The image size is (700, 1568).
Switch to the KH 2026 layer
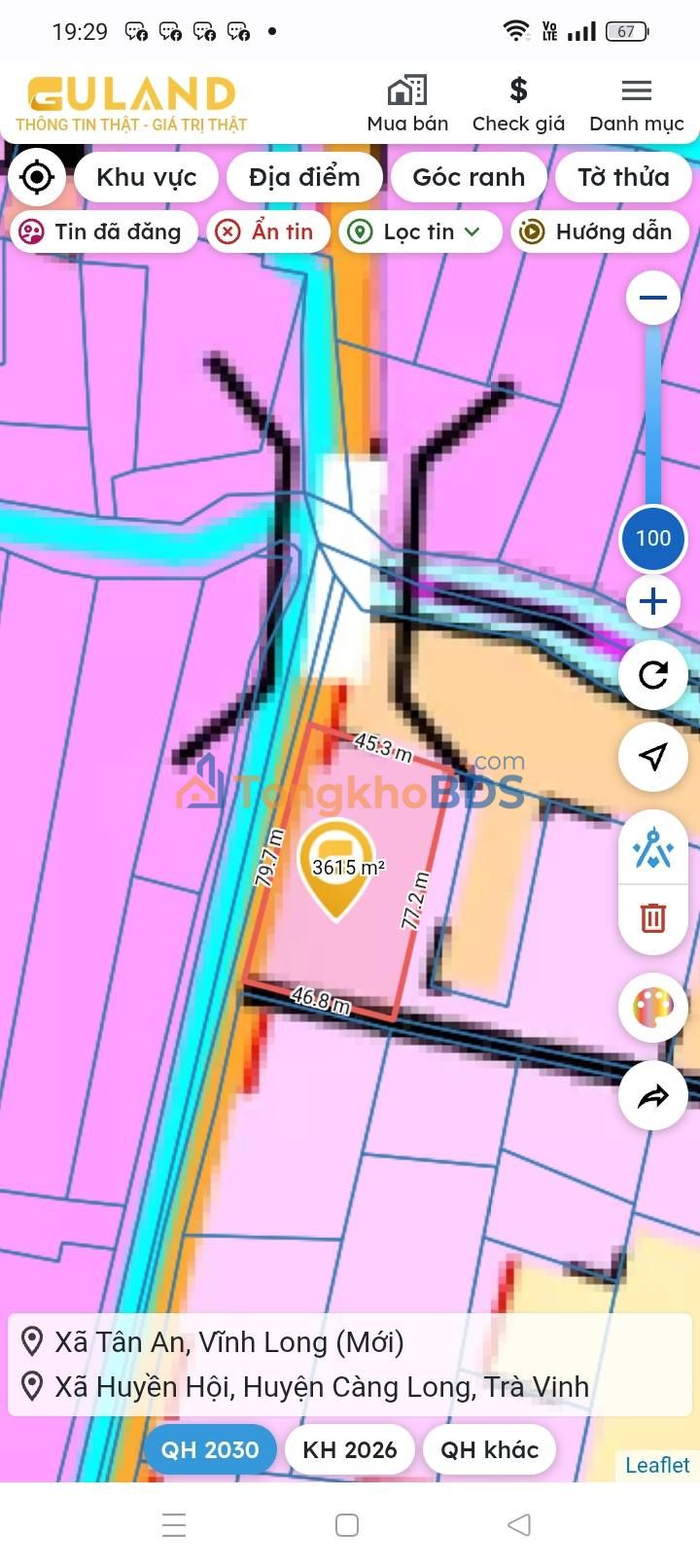pyautogui.click(x=350, y=1449)
